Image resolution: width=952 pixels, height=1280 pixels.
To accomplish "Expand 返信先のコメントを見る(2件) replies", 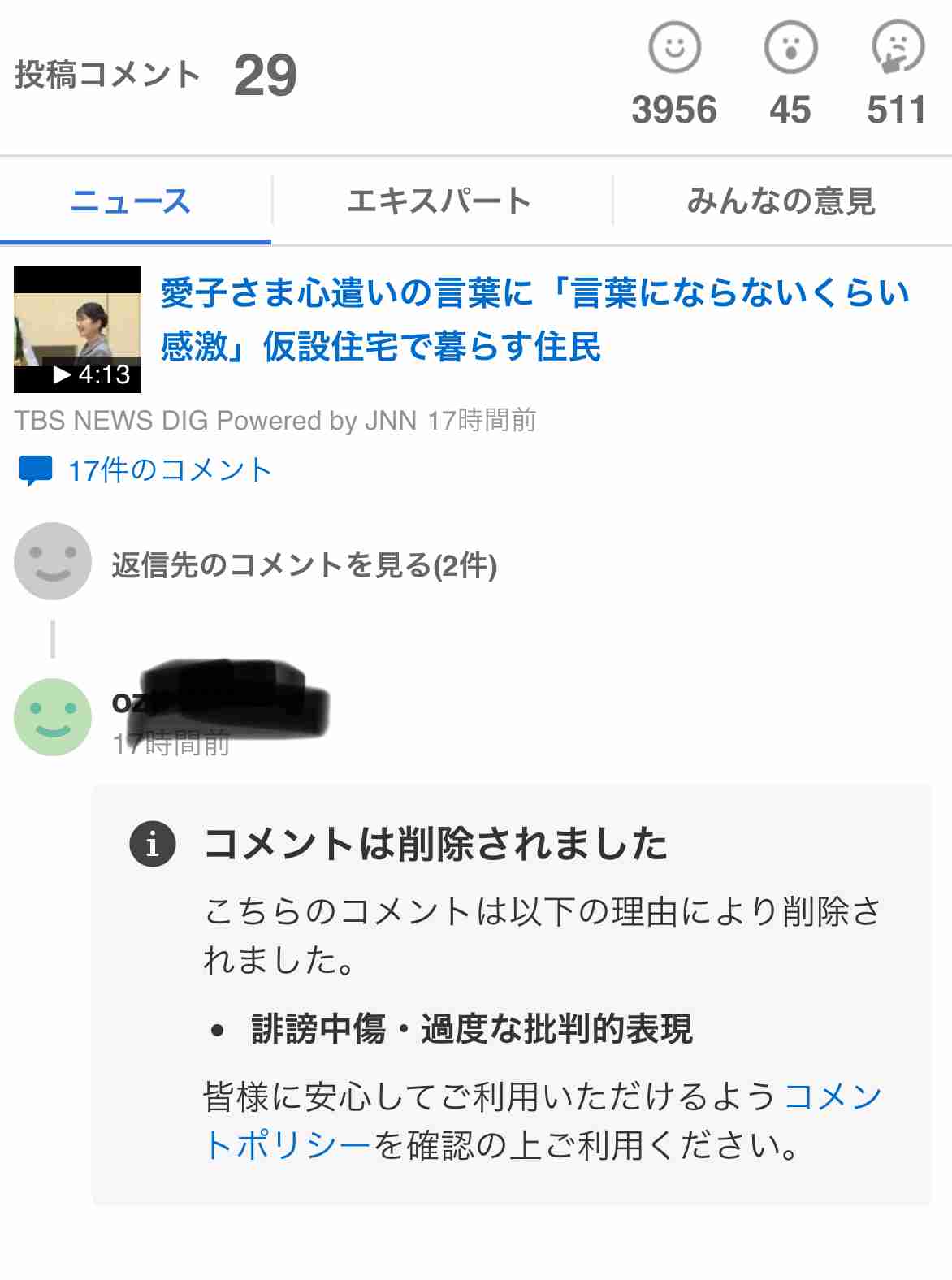I will coord(305,566).
